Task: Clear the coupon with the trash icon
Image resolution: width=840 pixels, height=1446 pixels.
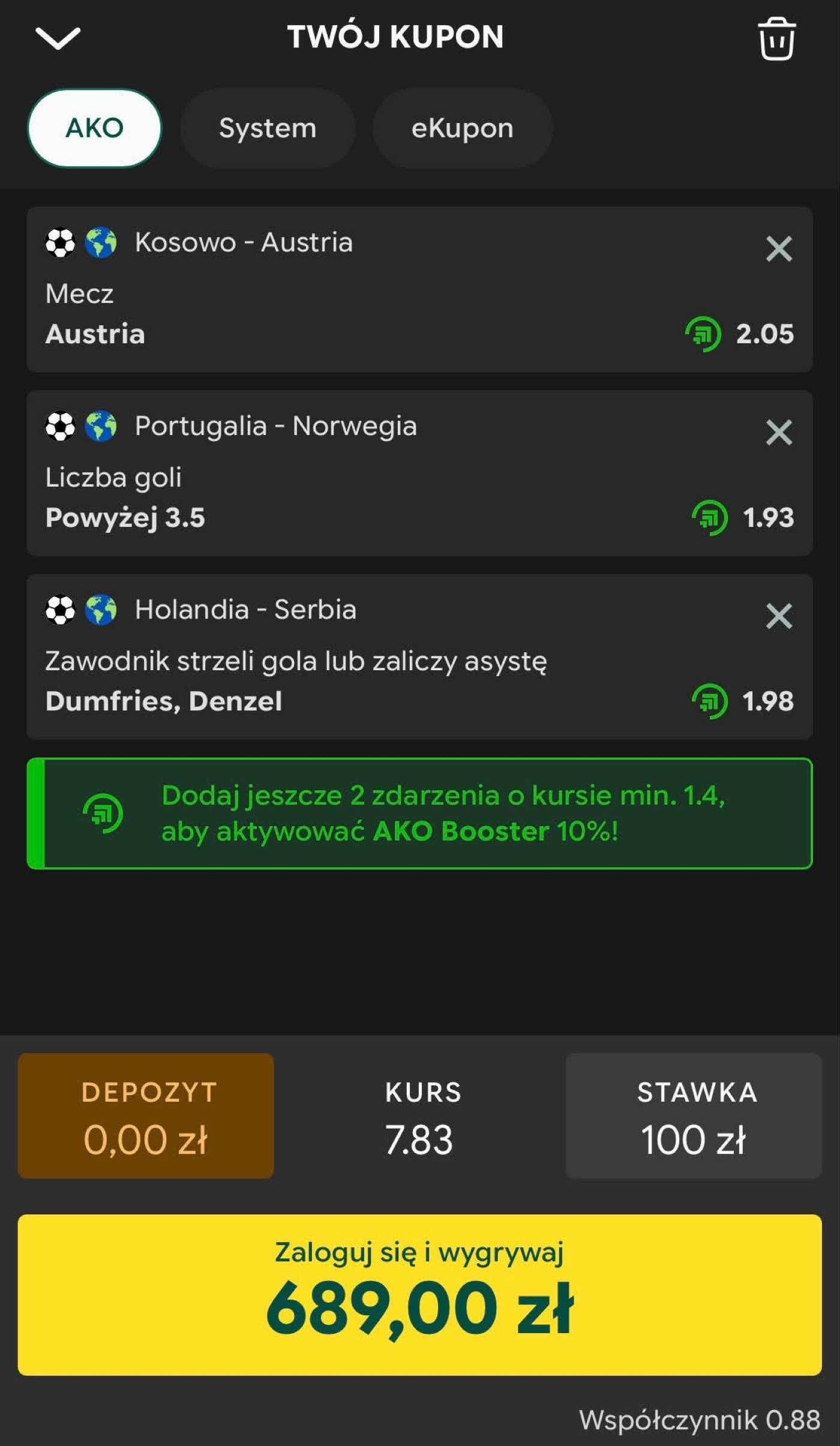Action: tap(777, 38)
